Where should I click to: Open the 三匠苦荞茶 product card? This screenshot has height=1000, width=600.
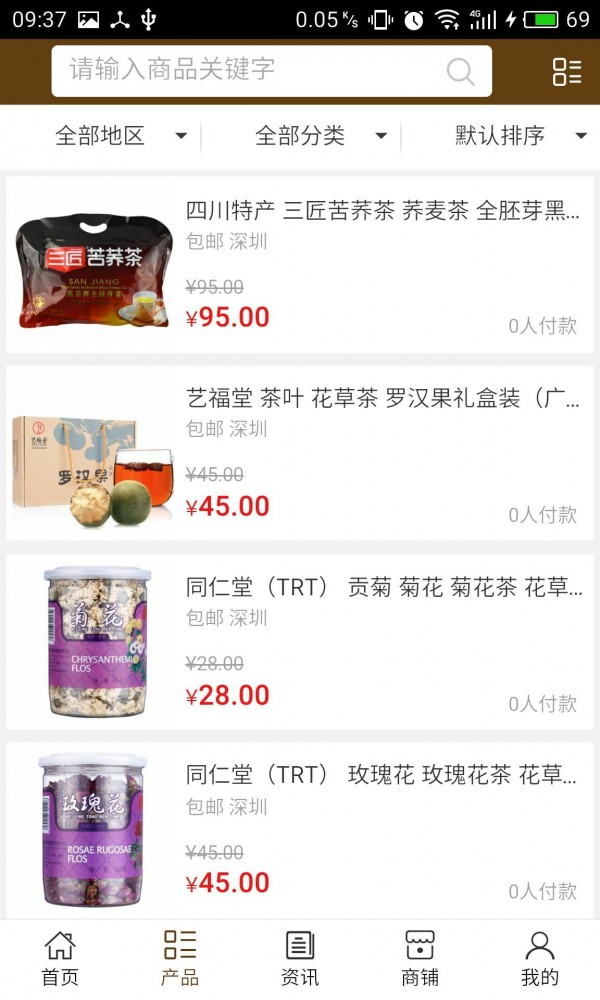tap(300, 265)
